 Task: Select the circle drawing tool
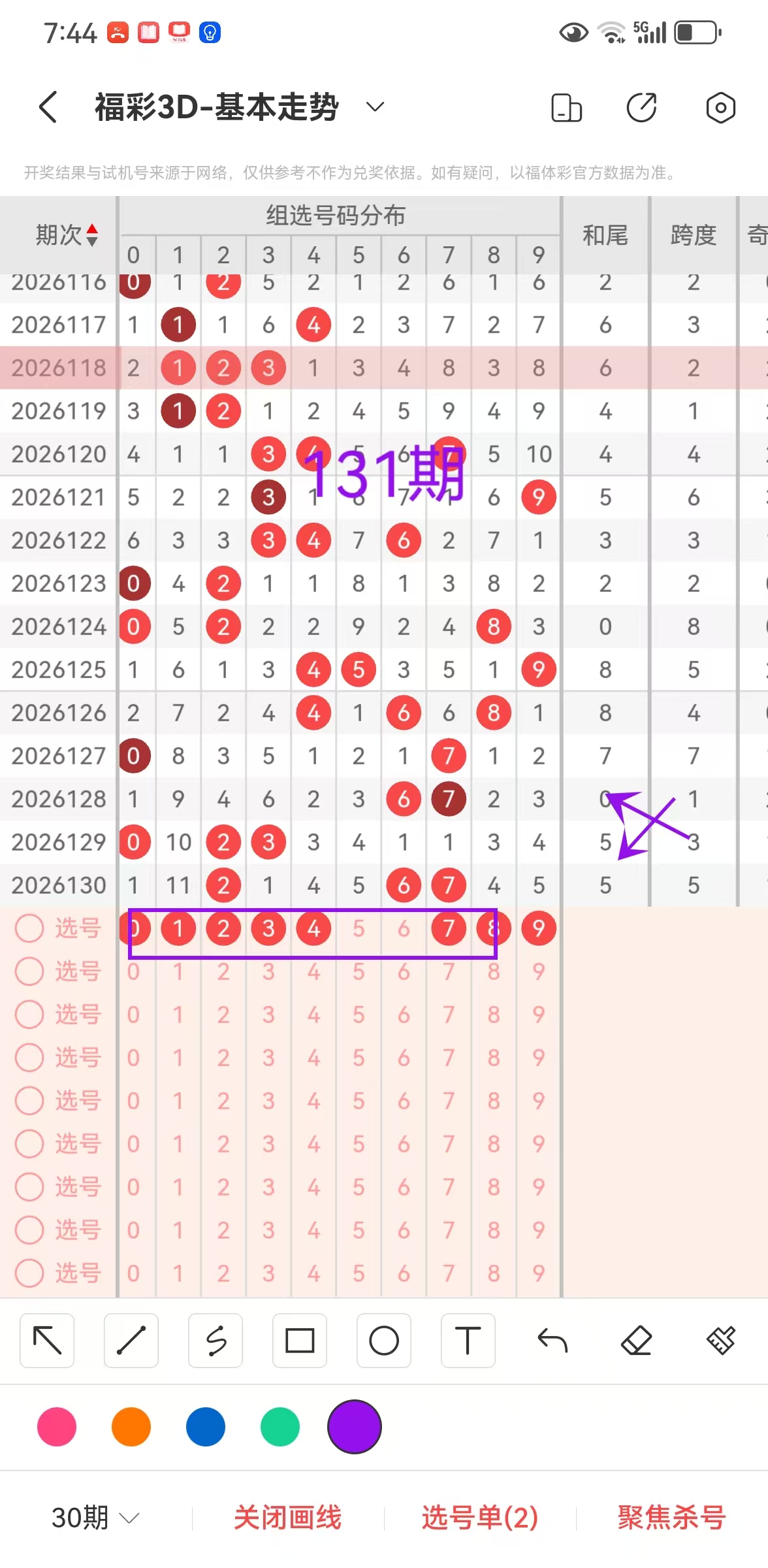click(x=384, y=1341)
